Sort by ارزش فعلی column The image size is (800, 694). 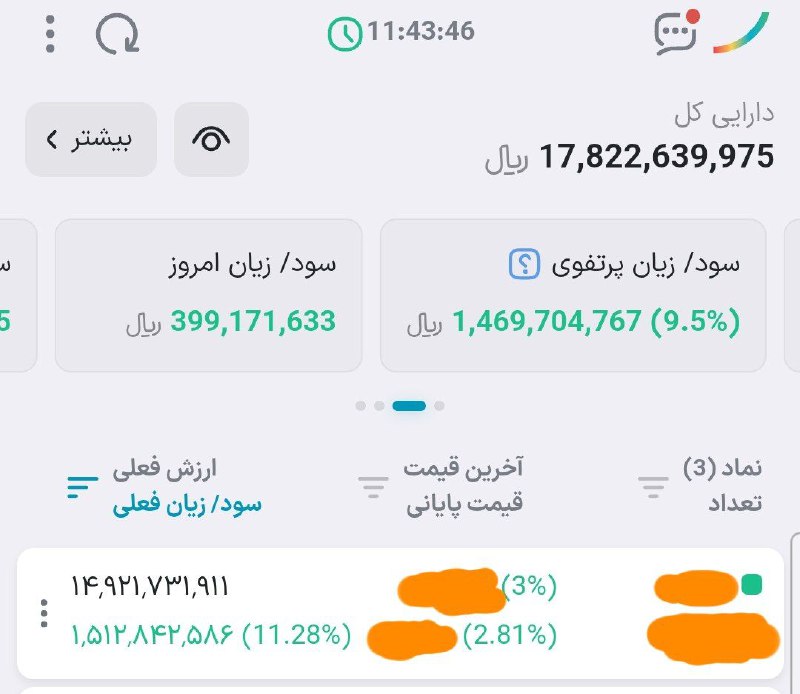point(84,487)
